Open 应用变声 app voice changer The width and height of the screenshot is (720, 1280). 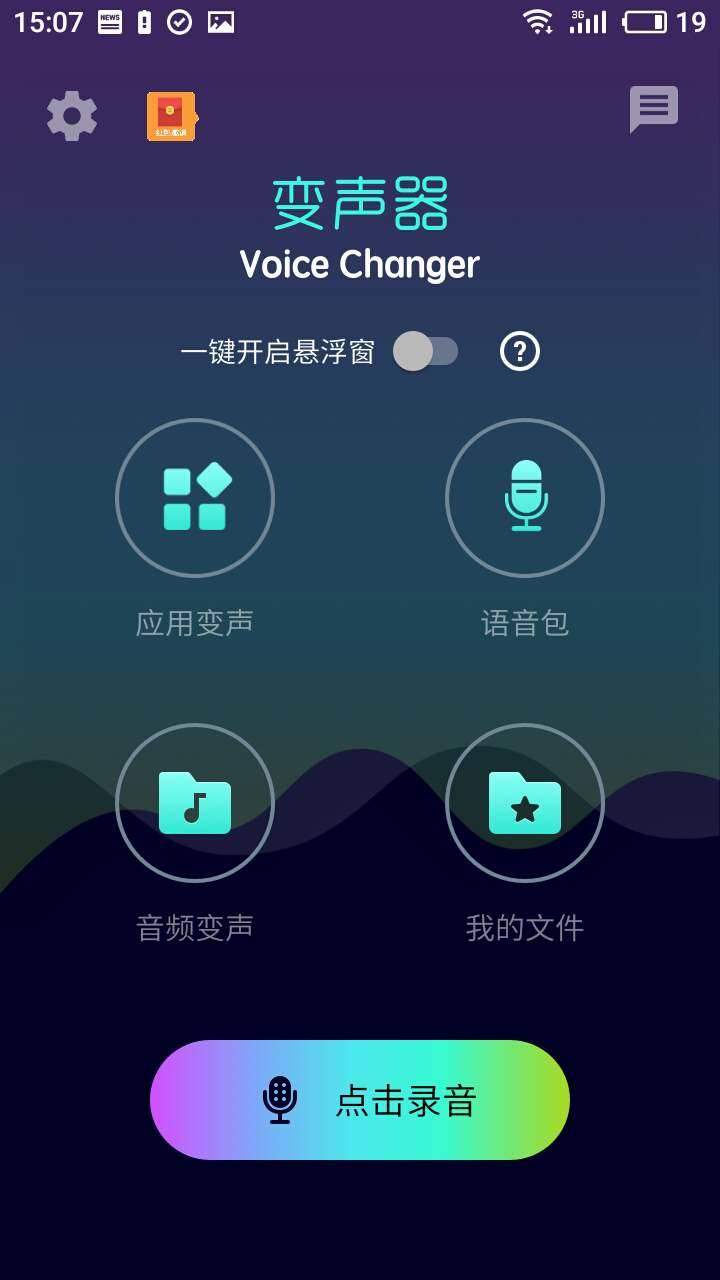[x=195, y=498]
